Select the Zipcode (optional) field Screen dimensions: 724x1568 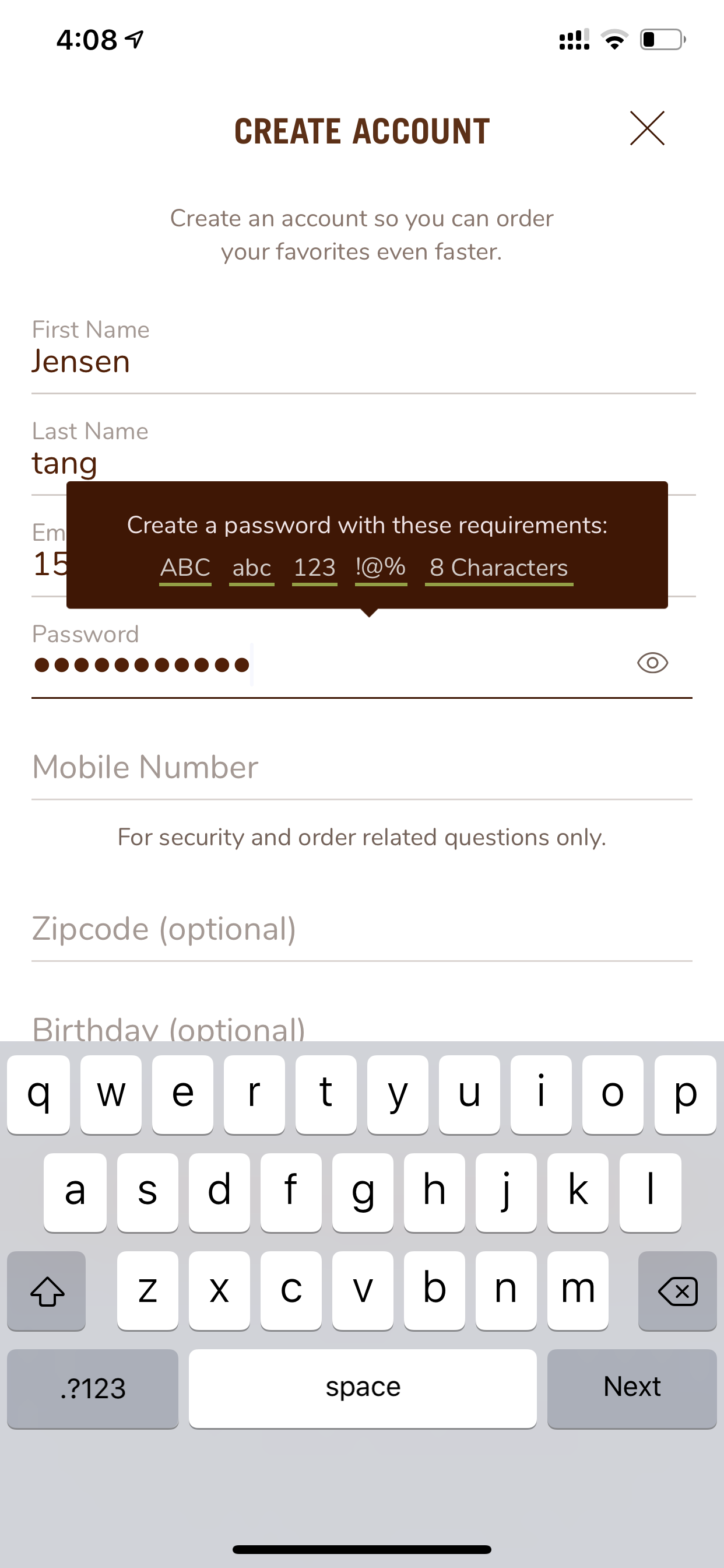[x=362, y=929]
